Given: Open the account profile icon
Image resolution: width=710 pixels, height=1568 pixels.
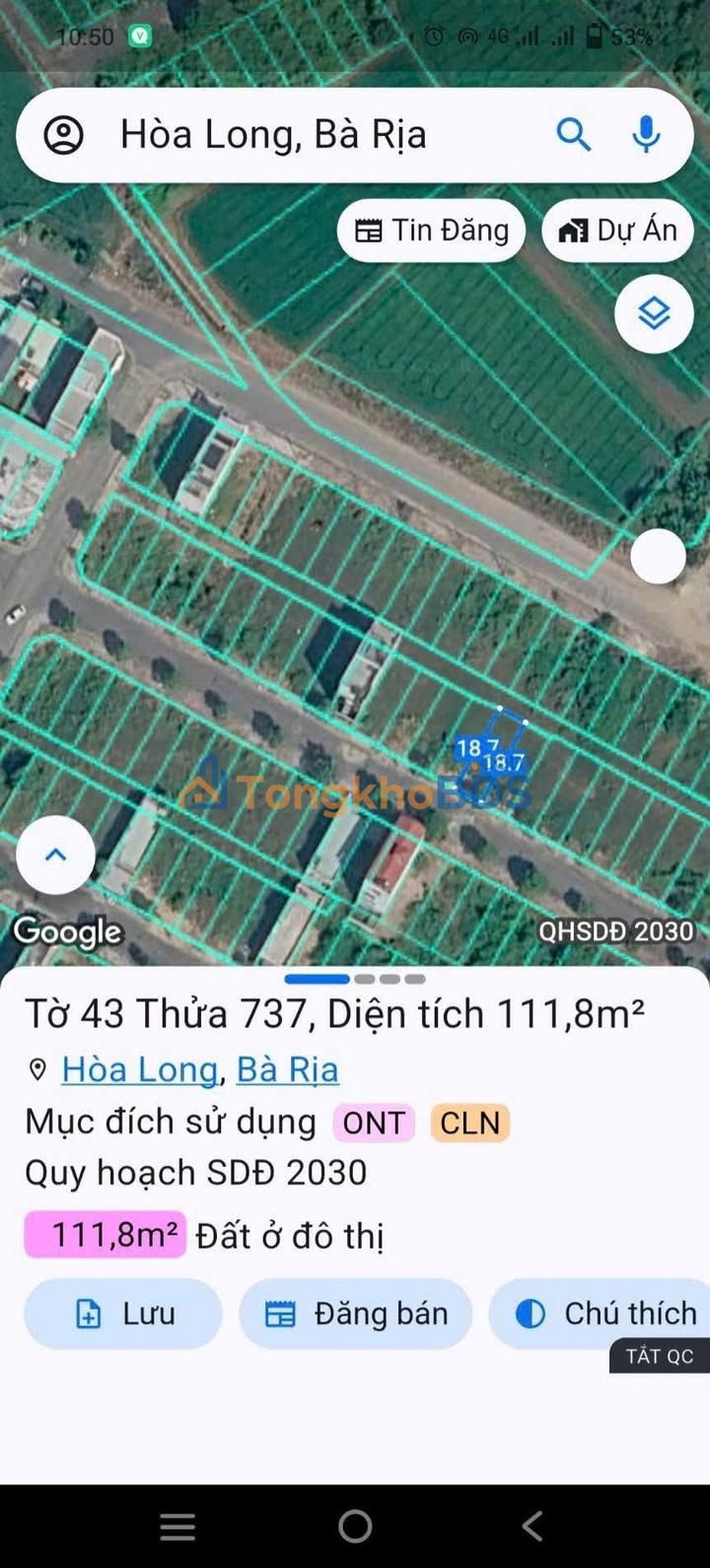Looking at the screenshot, I should pos(64,135).
